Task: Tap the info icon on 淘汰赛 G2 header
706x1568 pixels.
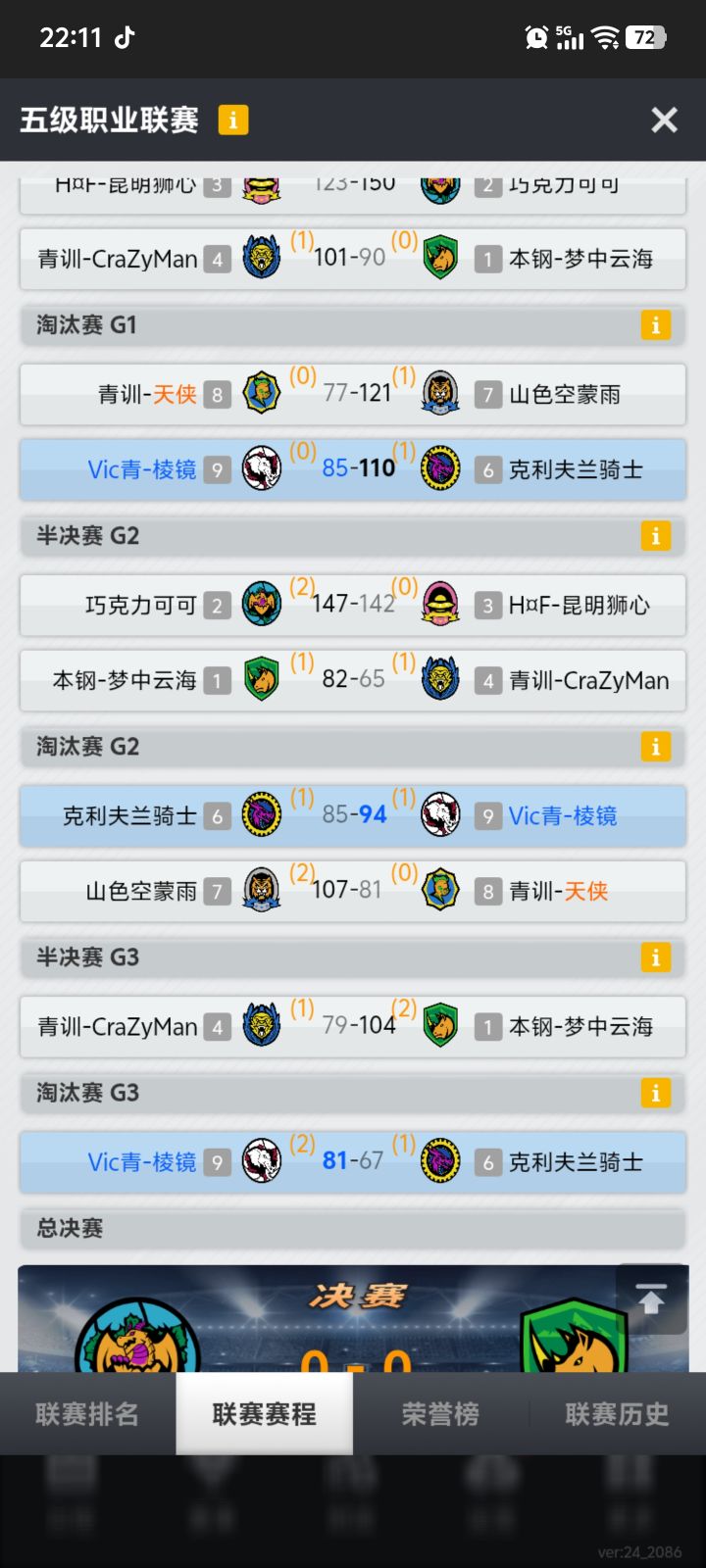Action: (656, 747)
